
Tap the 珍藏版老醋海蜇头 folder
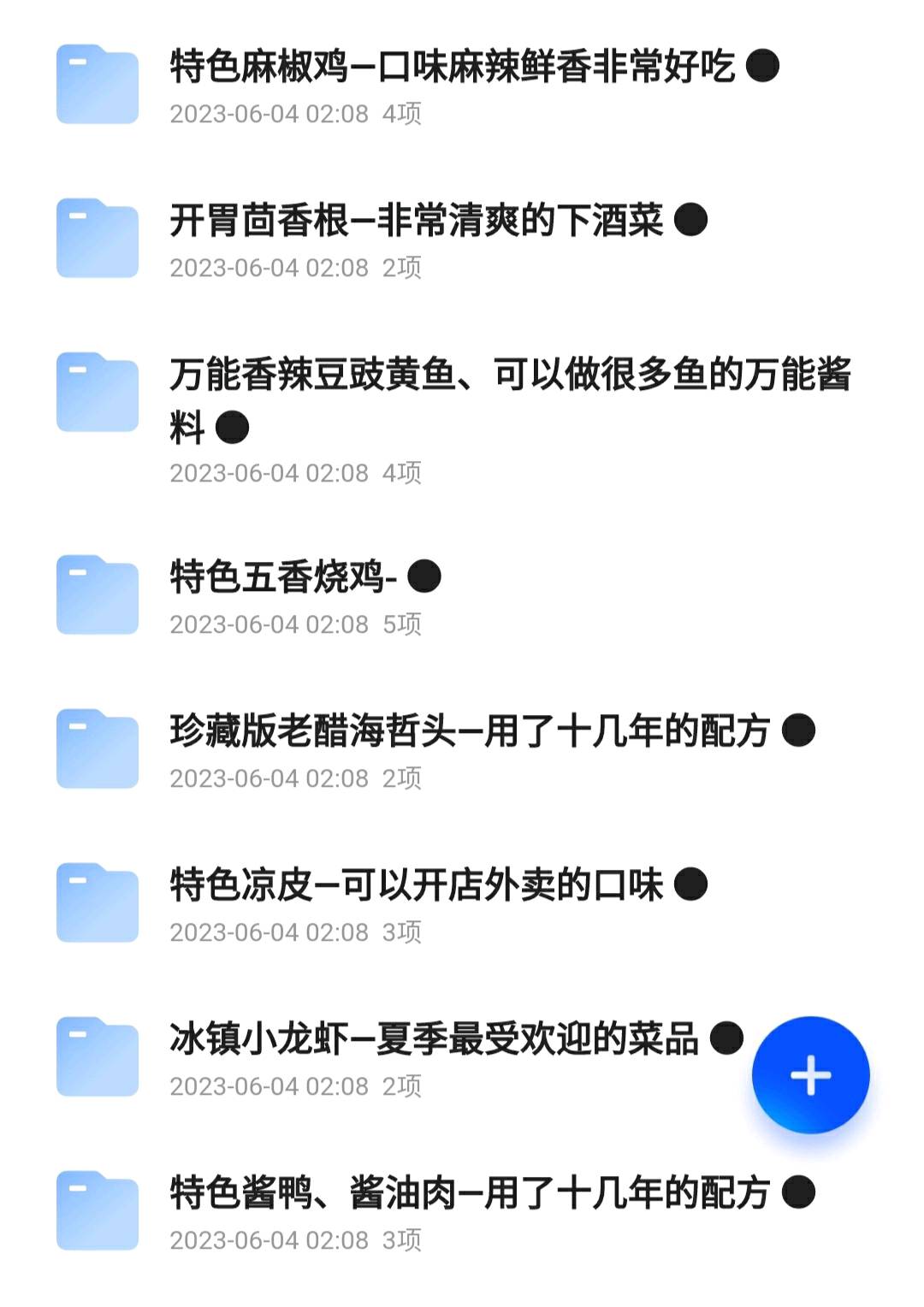(x=469, y=731)
